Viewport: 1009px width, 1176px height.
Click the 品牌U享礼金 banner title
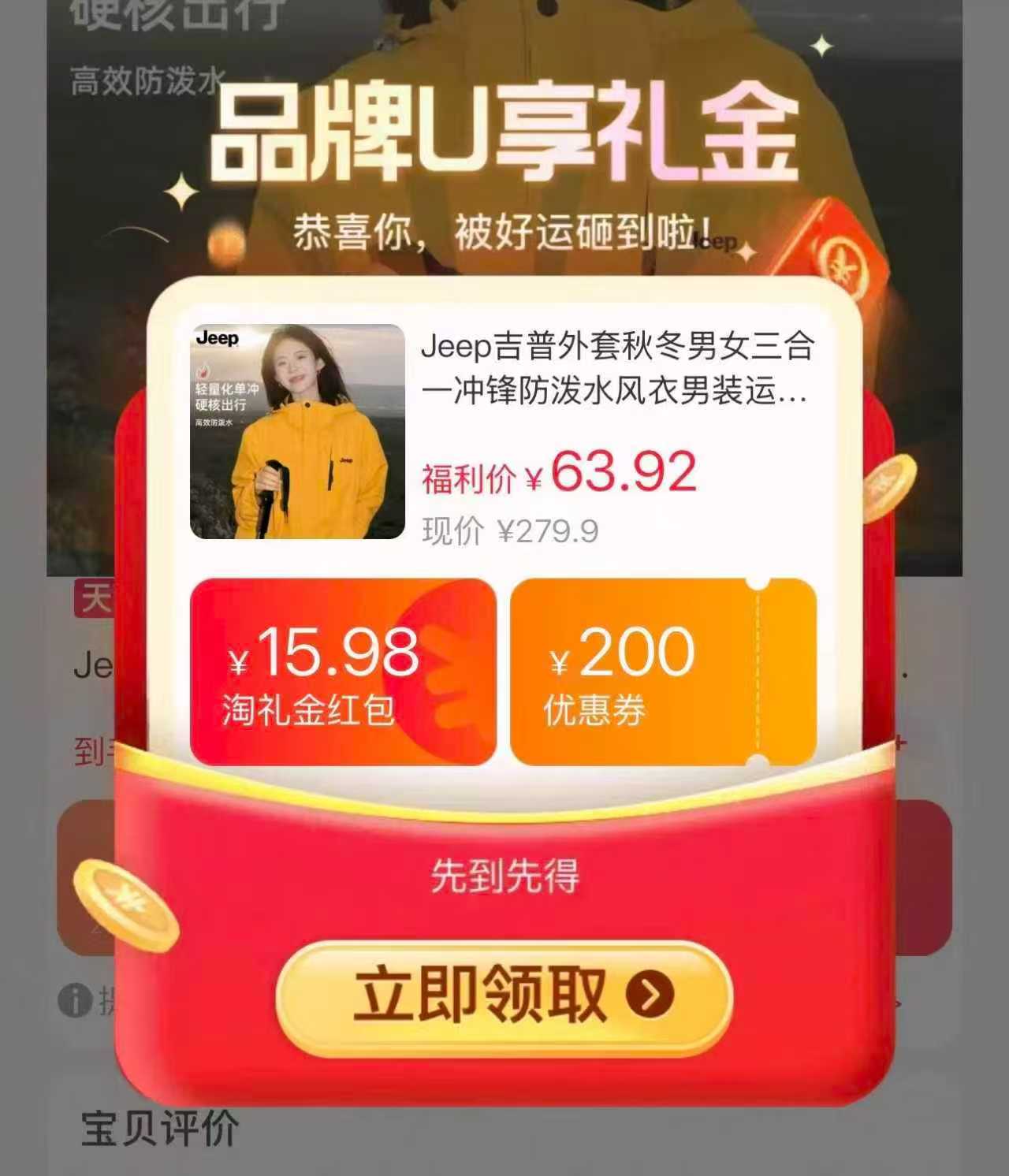(504, 142)
